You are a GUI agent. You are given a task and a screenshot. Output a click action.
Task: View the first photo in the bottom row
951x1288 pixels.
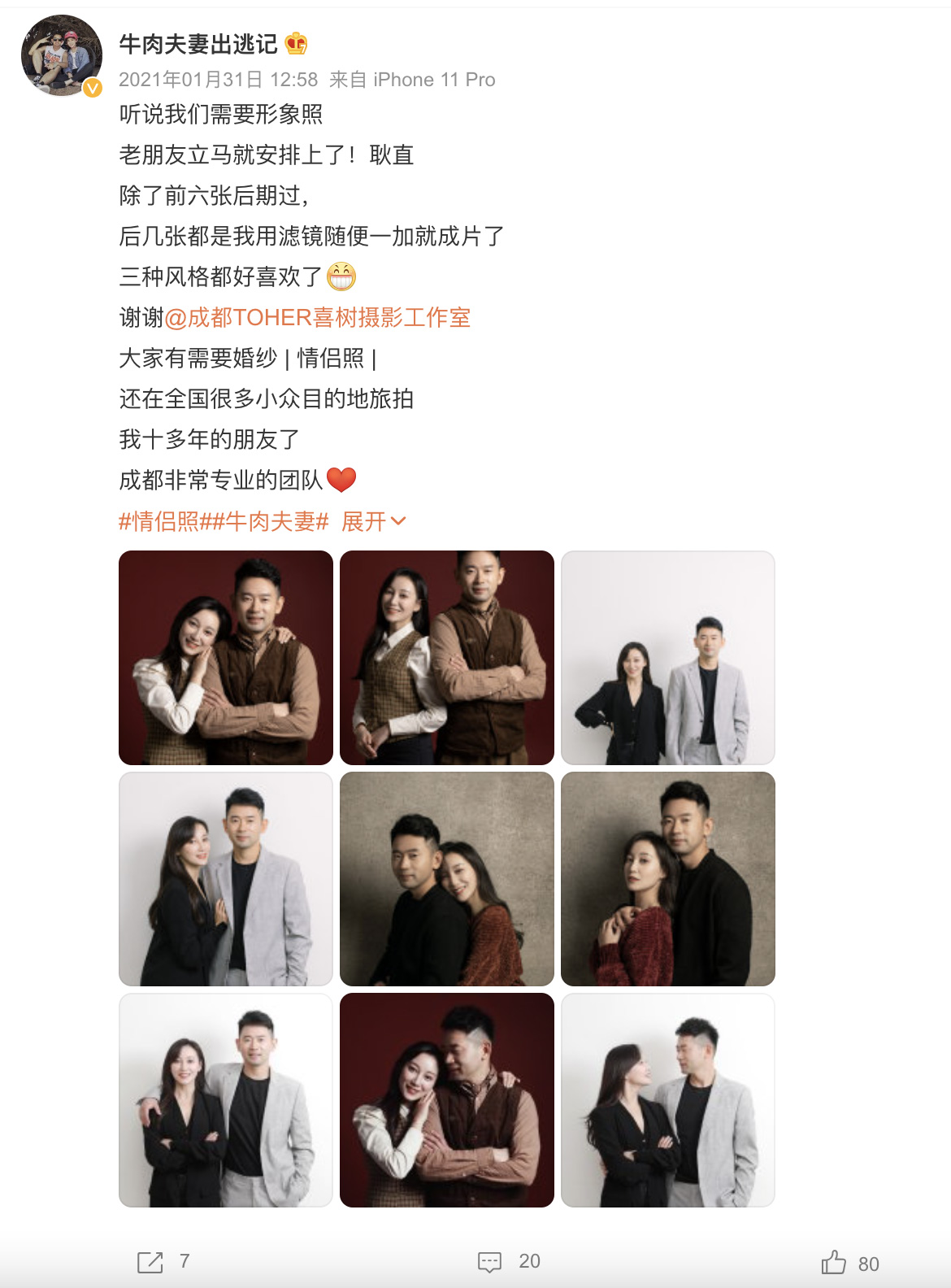pyautogui.click(x=226, y=1100)
